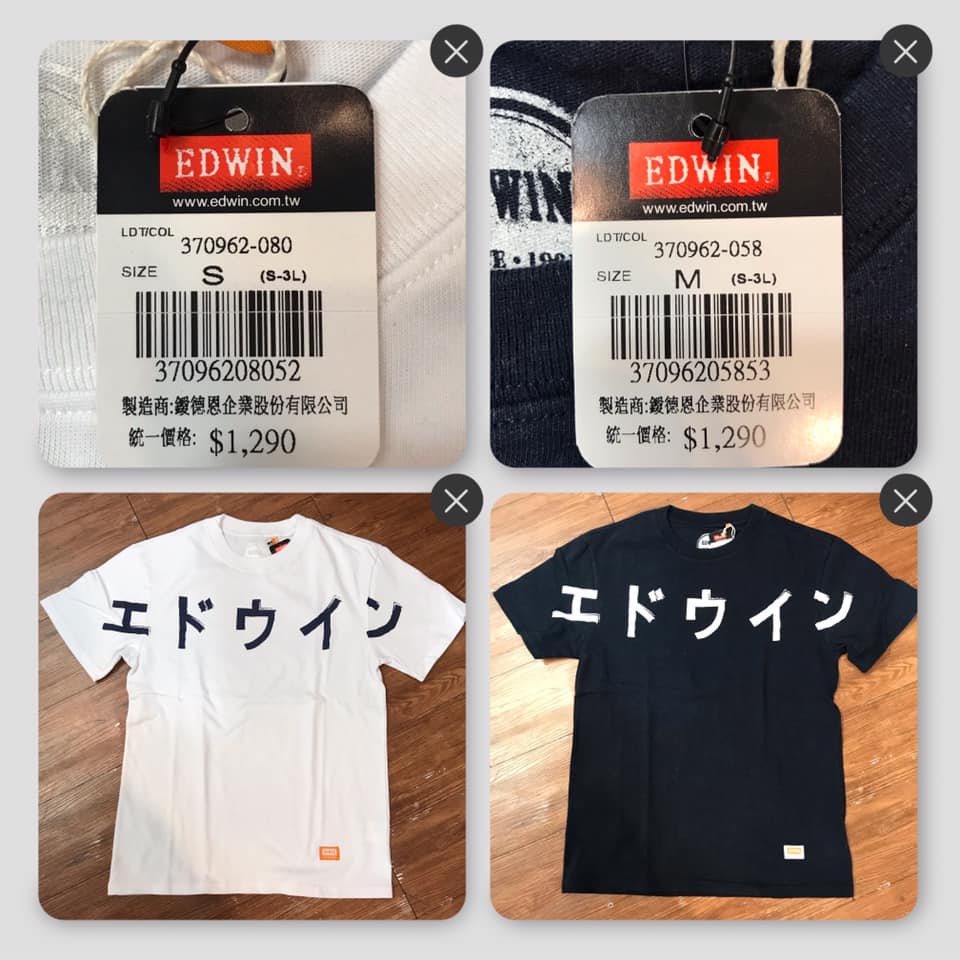The image size is (960, 960).
Task: Remove the white T-shirt photo
Action: click(x=456, y=500)
